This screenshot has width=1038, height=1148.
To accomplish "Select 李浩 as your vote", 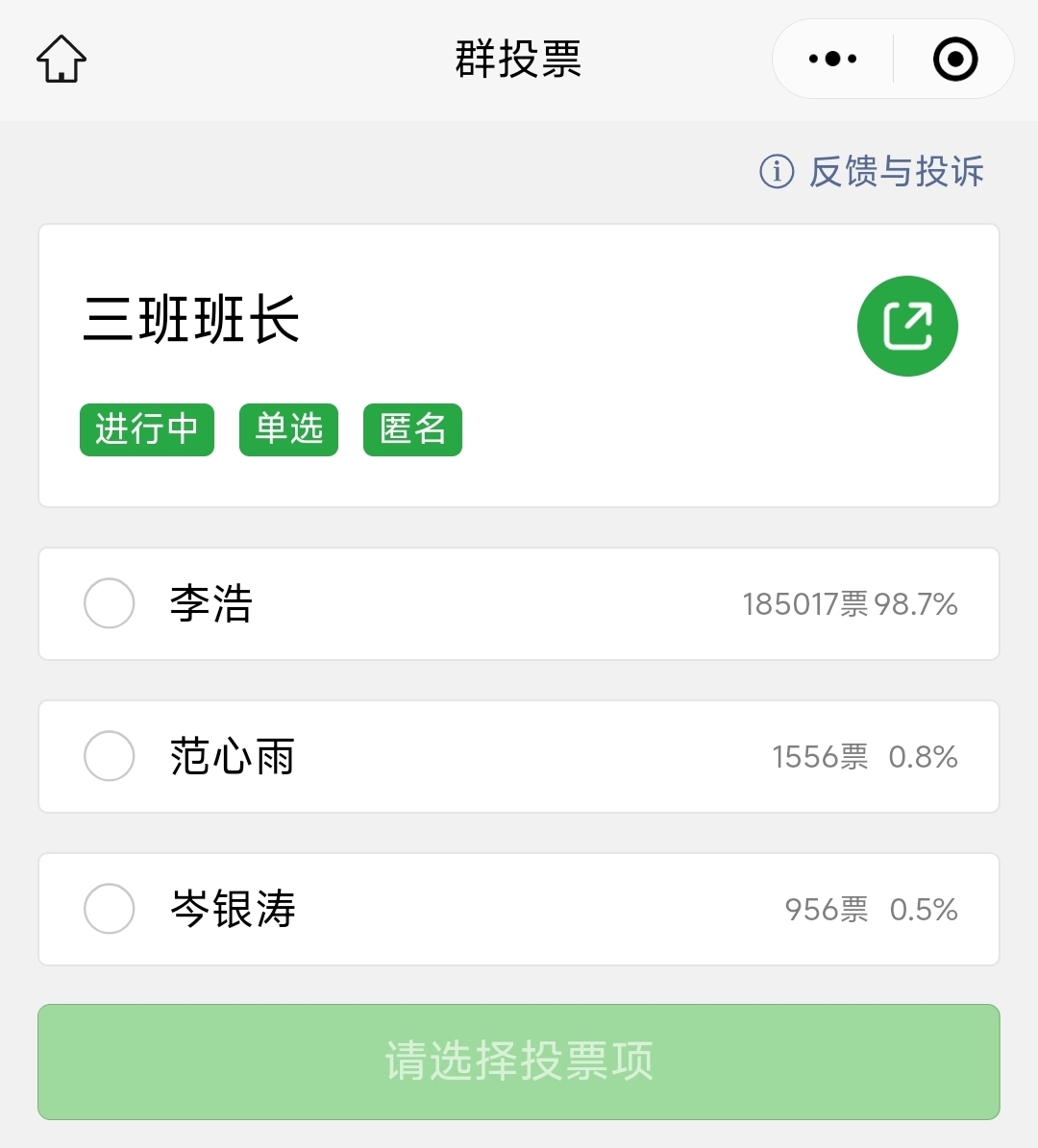I will click(110, 603).
